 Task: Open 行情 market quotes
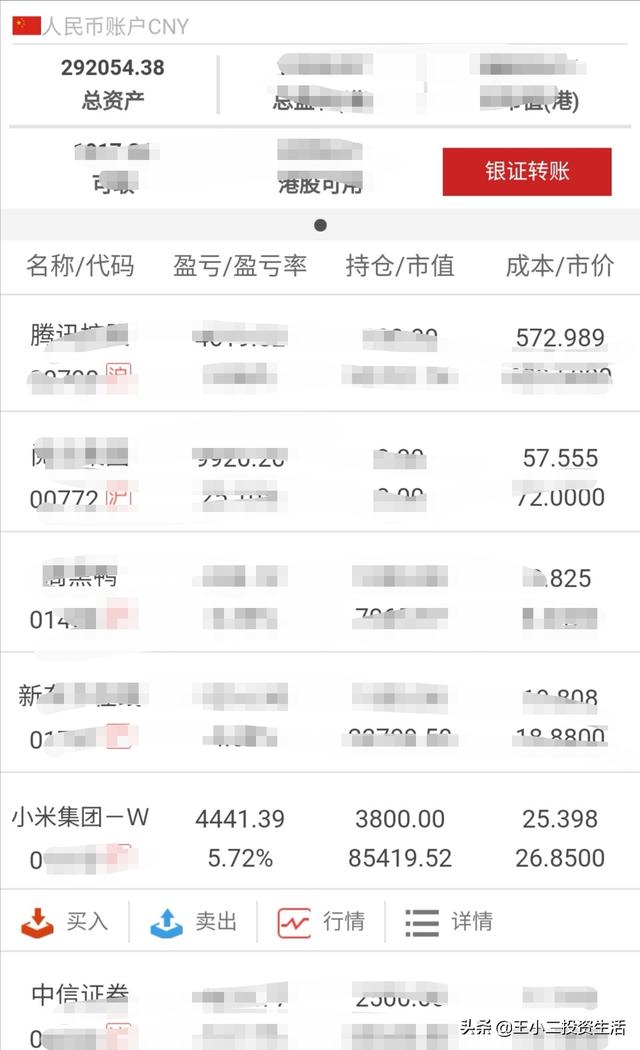click(321, 922)
